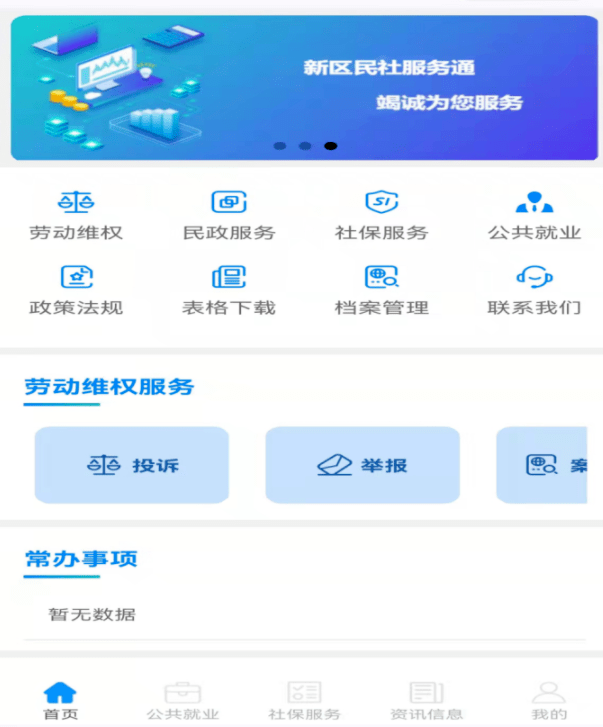Switch to the 社保服务 bottom tab
The width and height of the screenshot is (603, 727).
click(x=304, y=700)
